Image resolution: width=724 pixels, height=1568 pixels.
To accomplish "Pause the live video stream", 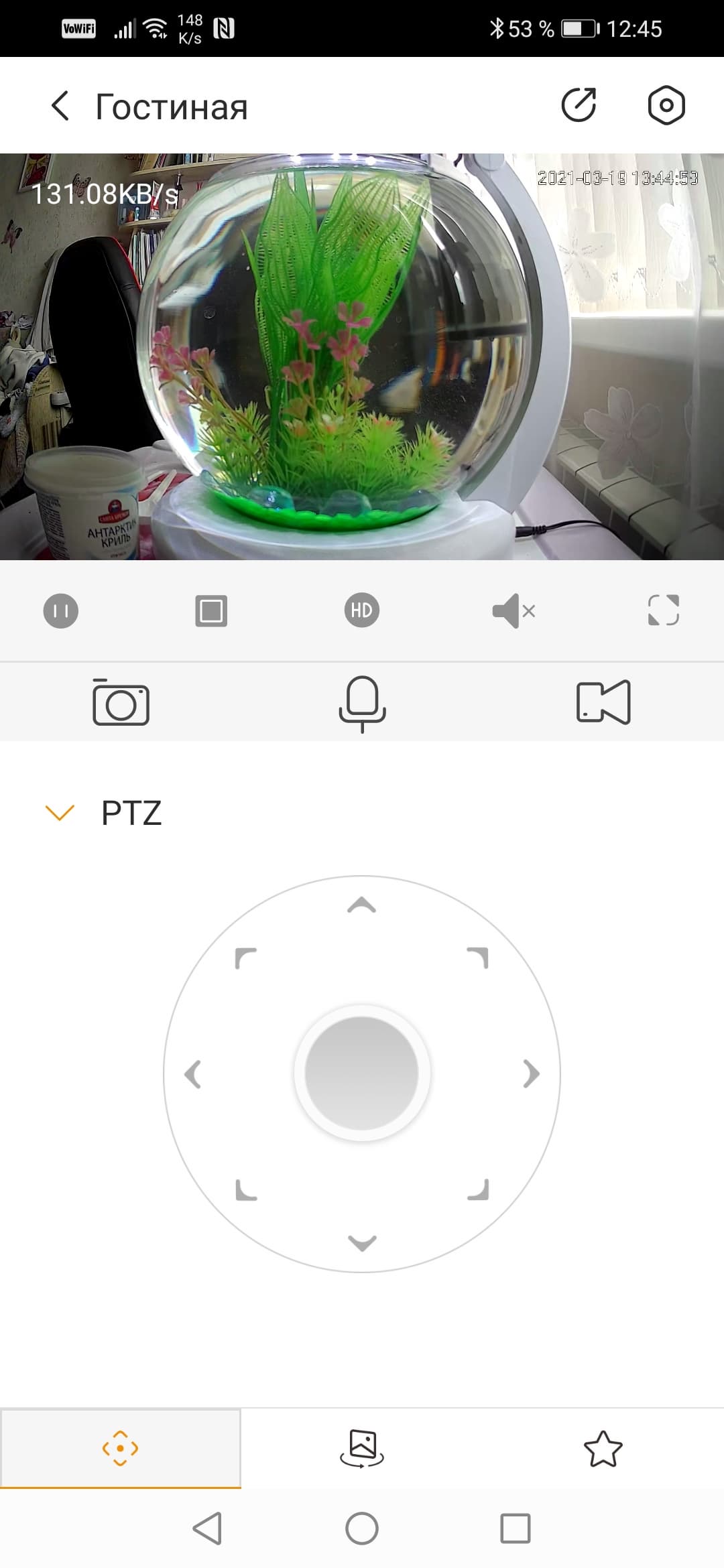I will click(x=61, y=611).
